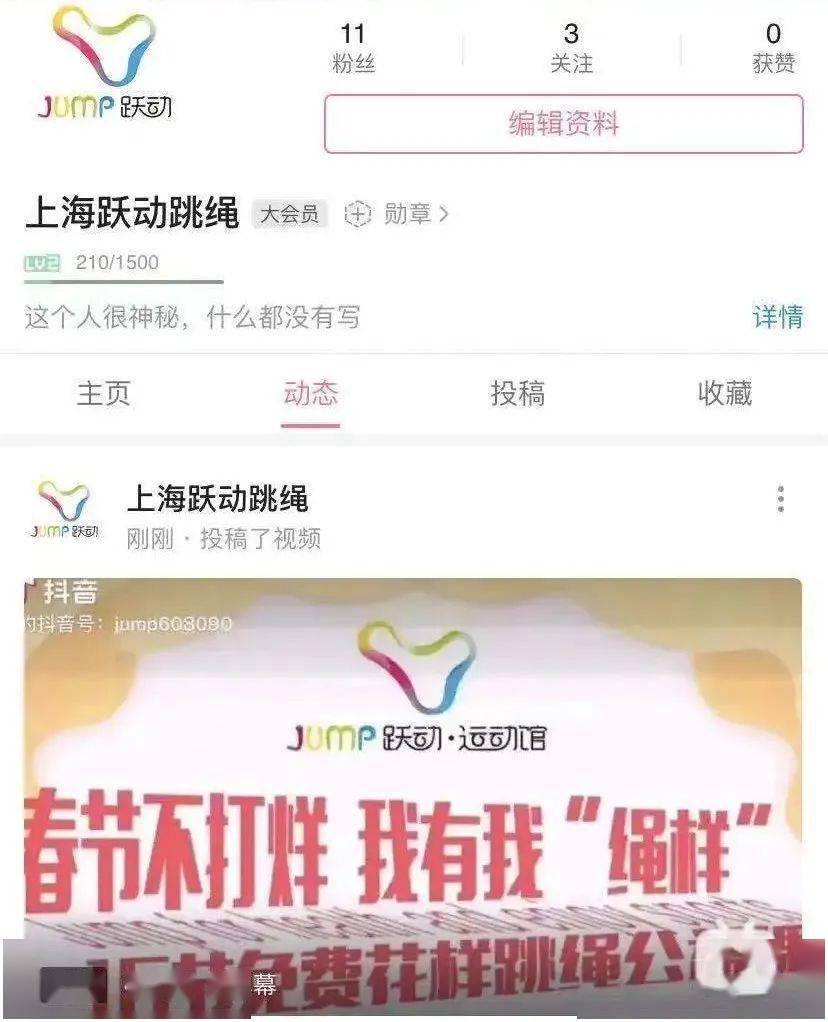View profile 详情 details
828x1022 pixels.
click(x=778, y=317)
